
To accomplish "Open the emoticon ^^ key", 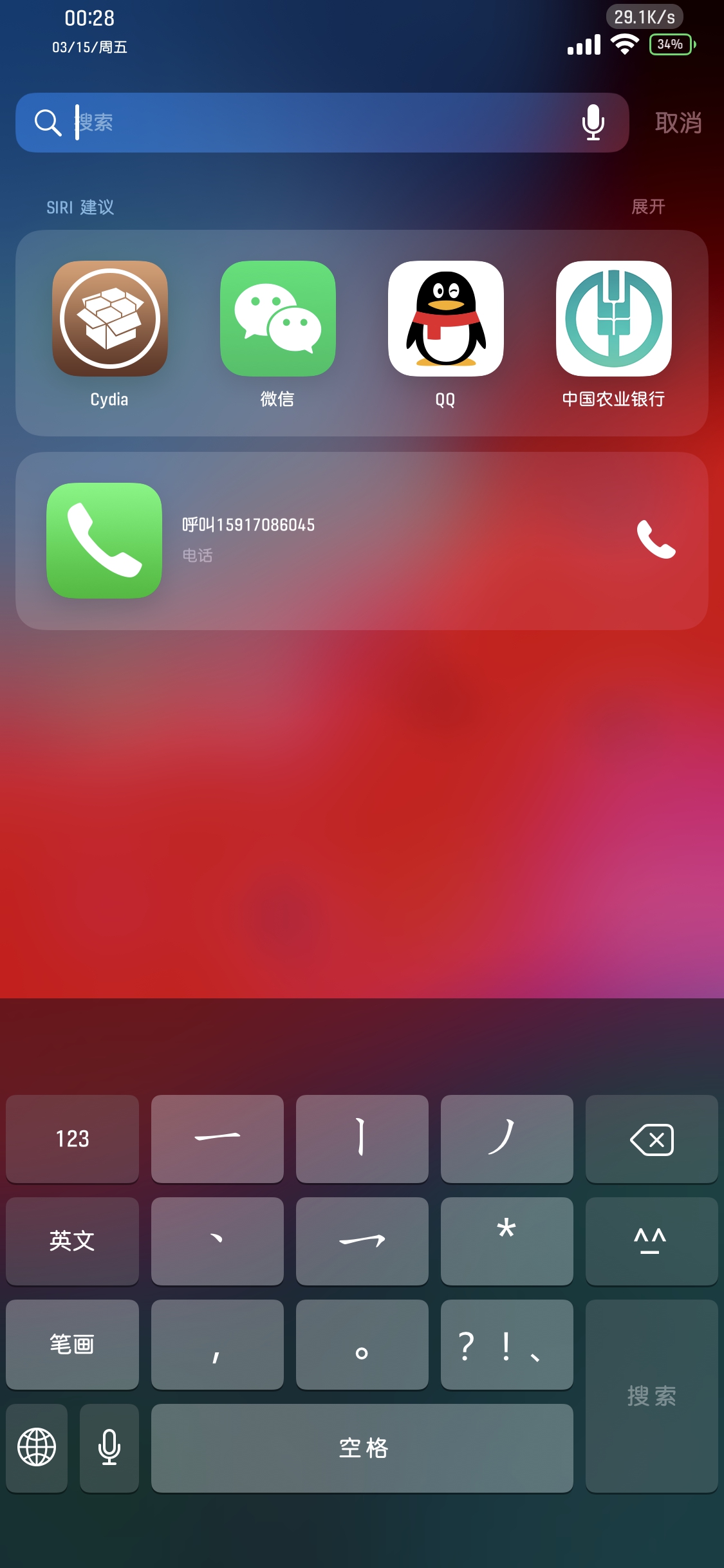I will pyautogui.click(x=651, y=1241).
